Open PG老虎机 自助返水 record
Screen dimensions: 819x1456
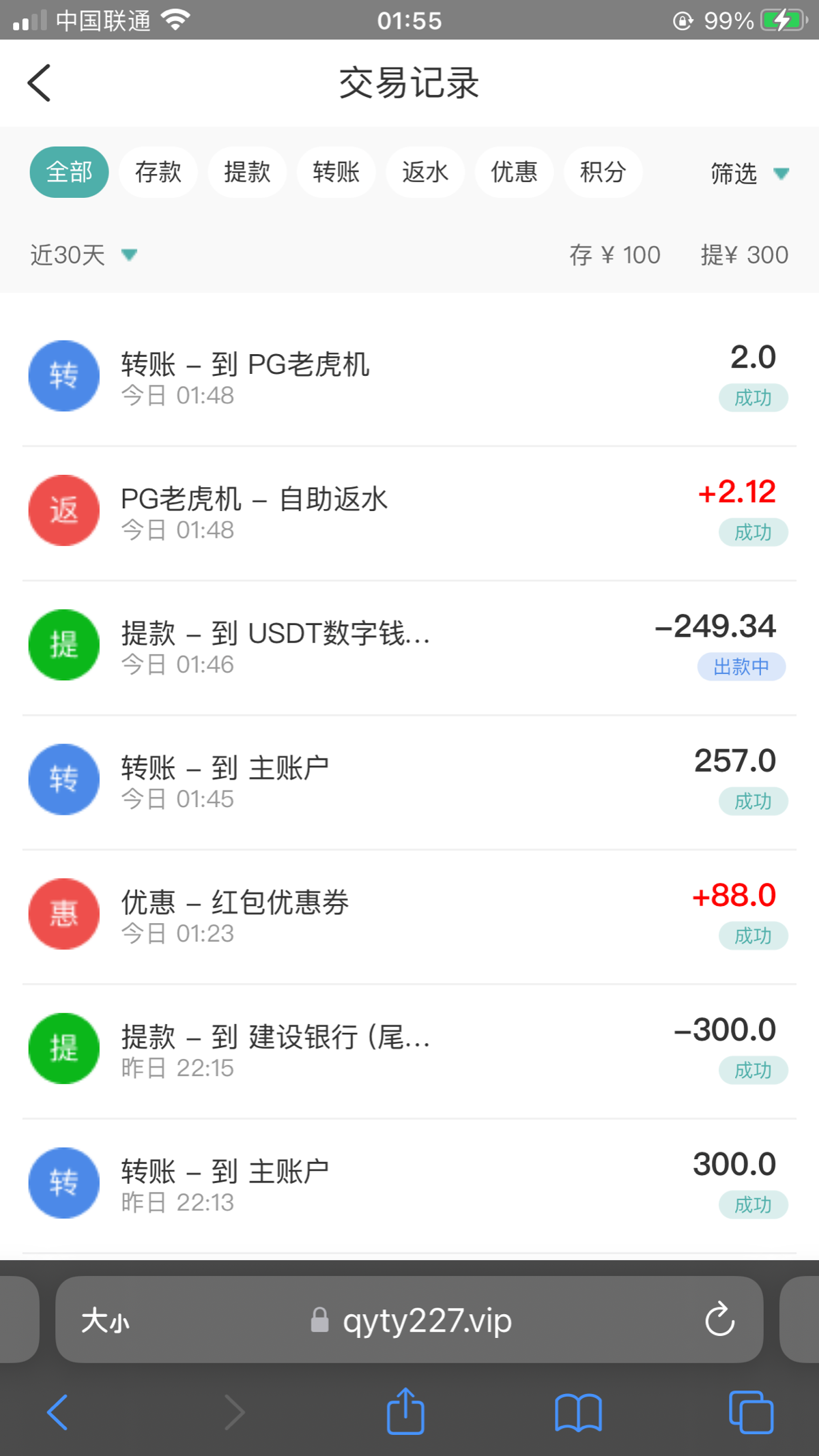point(409,512)
